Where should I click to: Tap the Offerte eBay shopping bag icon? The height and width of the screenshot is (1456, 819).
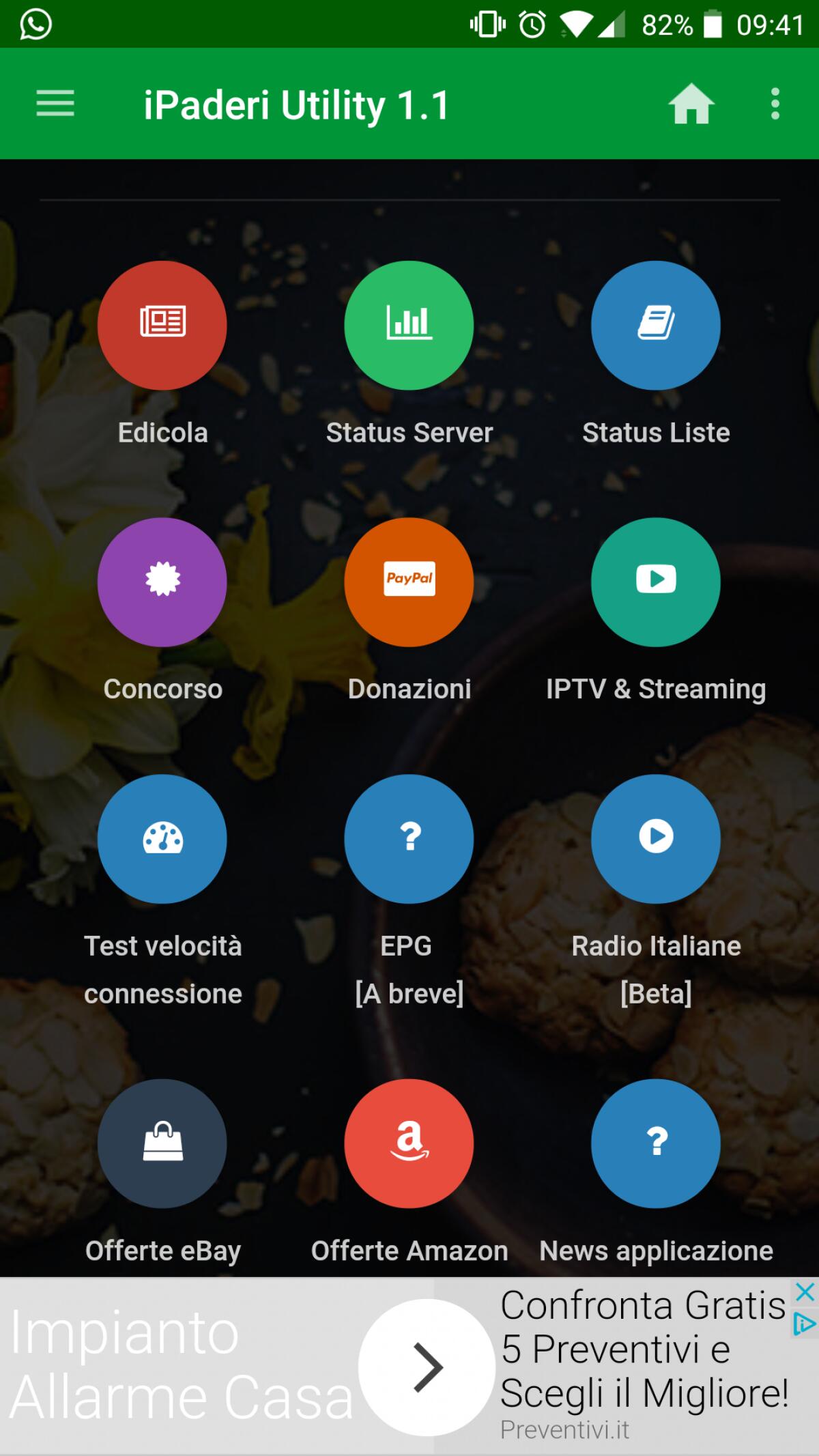[x=162, y=1145]
